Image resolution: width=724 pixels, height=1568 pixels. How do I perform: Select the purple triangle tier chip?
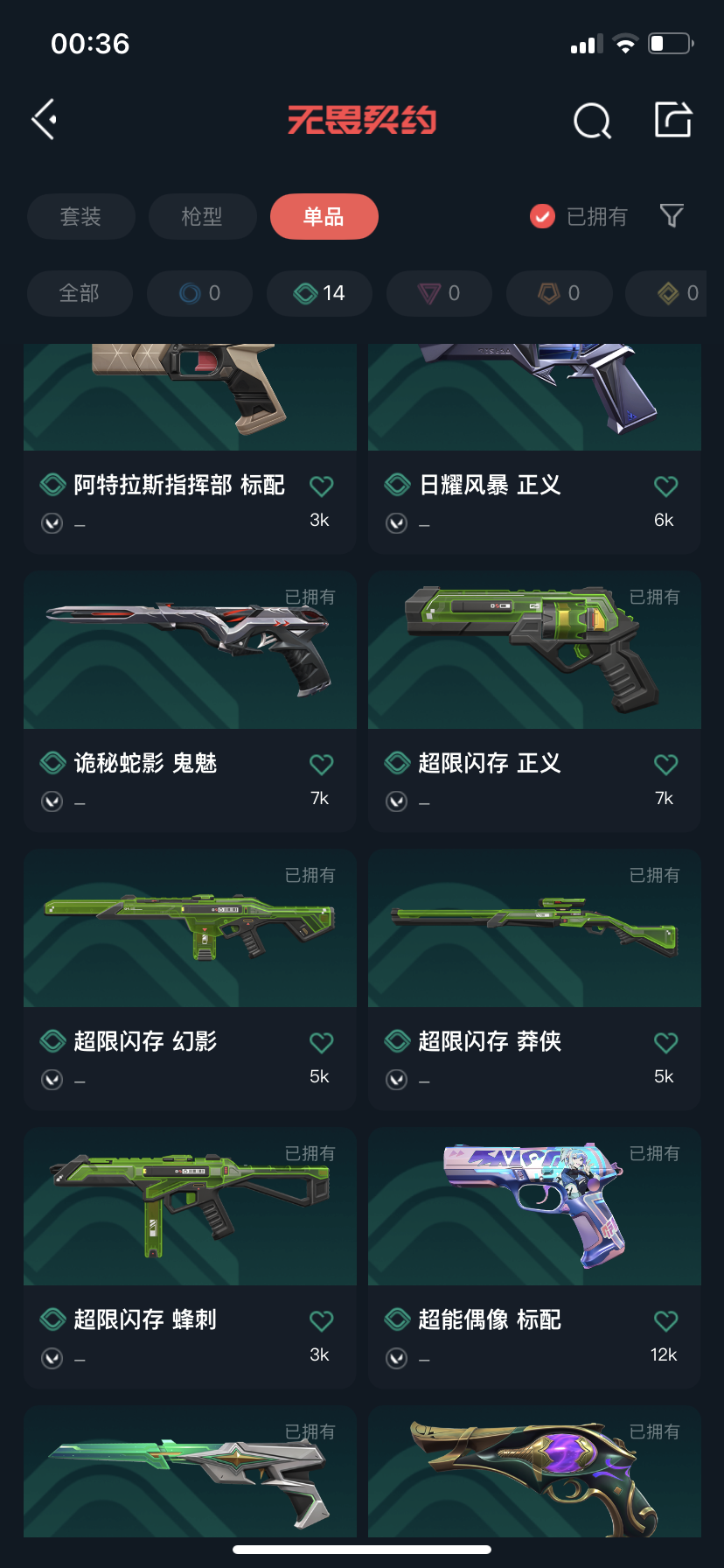coord(439,293)
